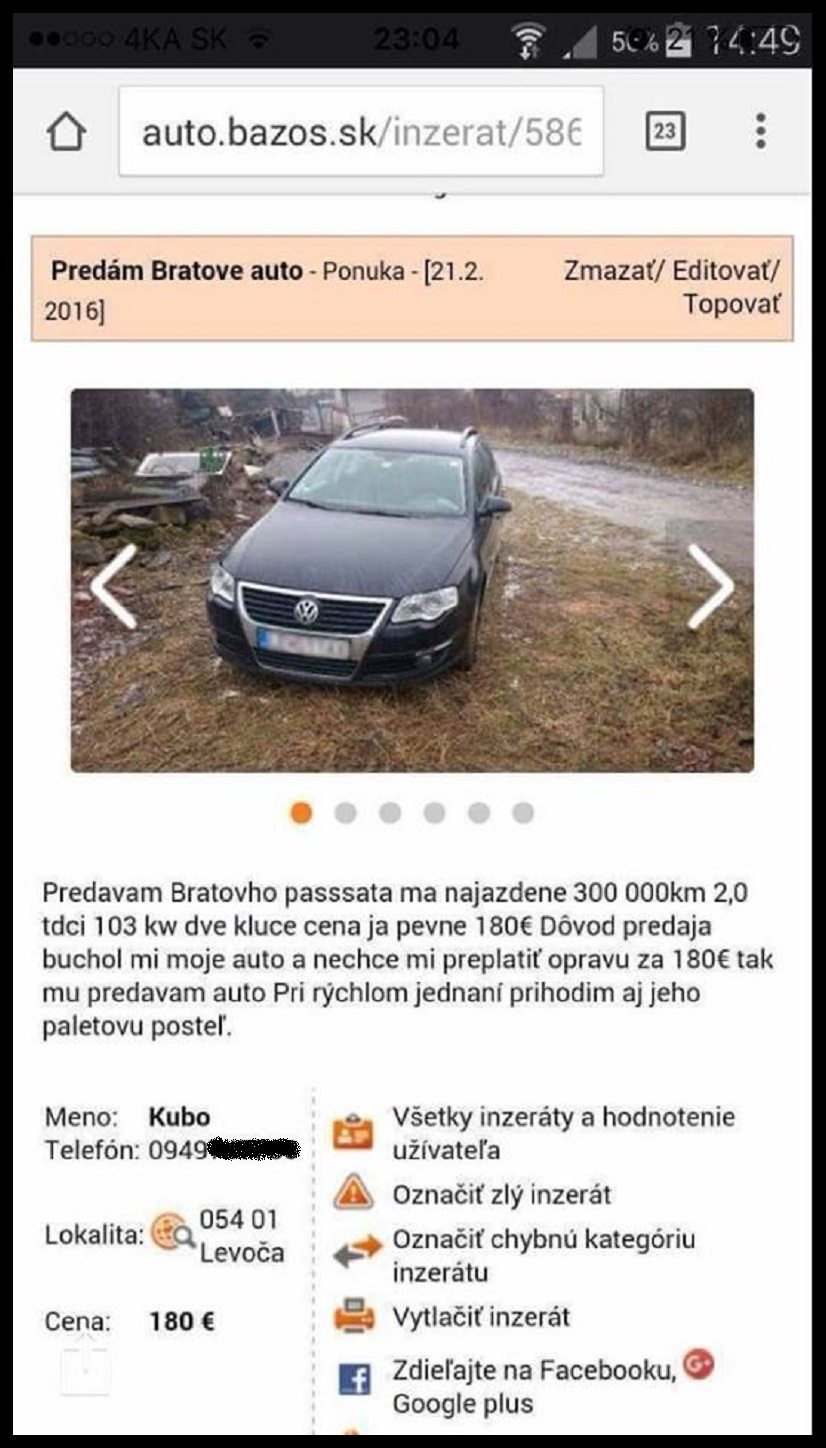Open the tab switcher showing 23 tabs
826x1448 pixels.
pos(665,131)
